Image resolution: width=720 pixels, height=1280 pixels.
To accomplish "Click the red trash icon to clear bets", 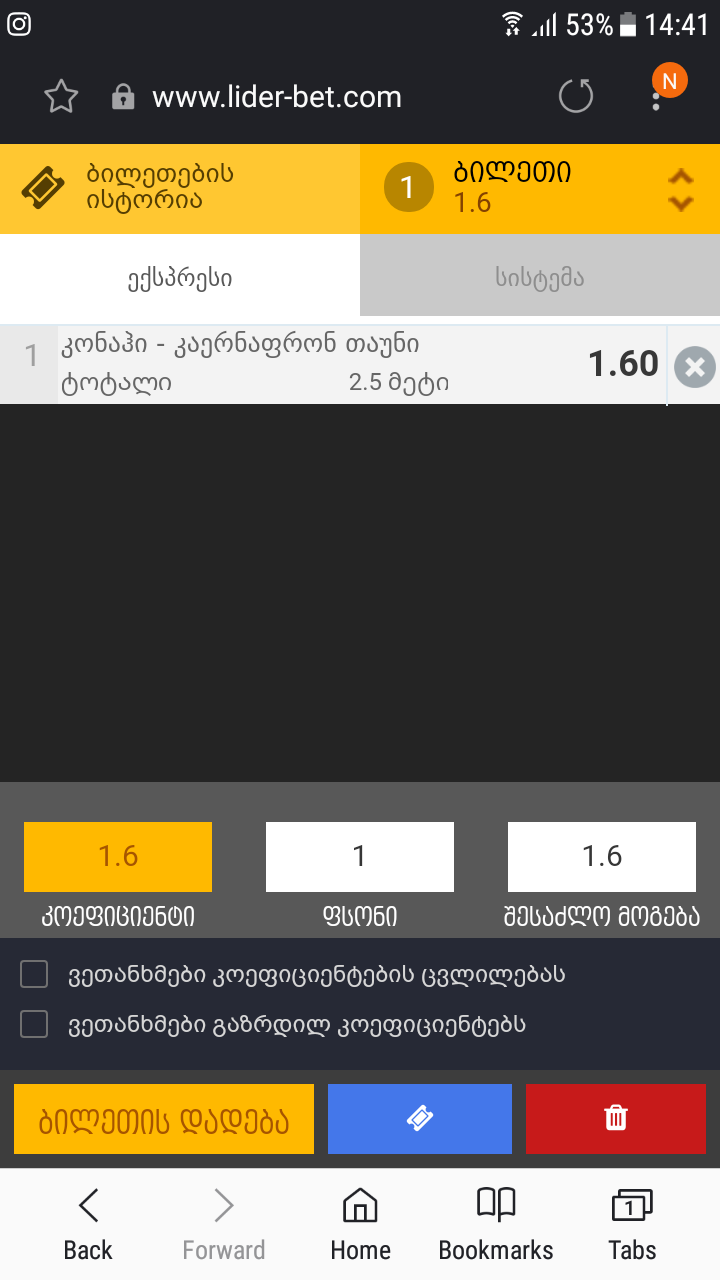I will coord(615,1118).
